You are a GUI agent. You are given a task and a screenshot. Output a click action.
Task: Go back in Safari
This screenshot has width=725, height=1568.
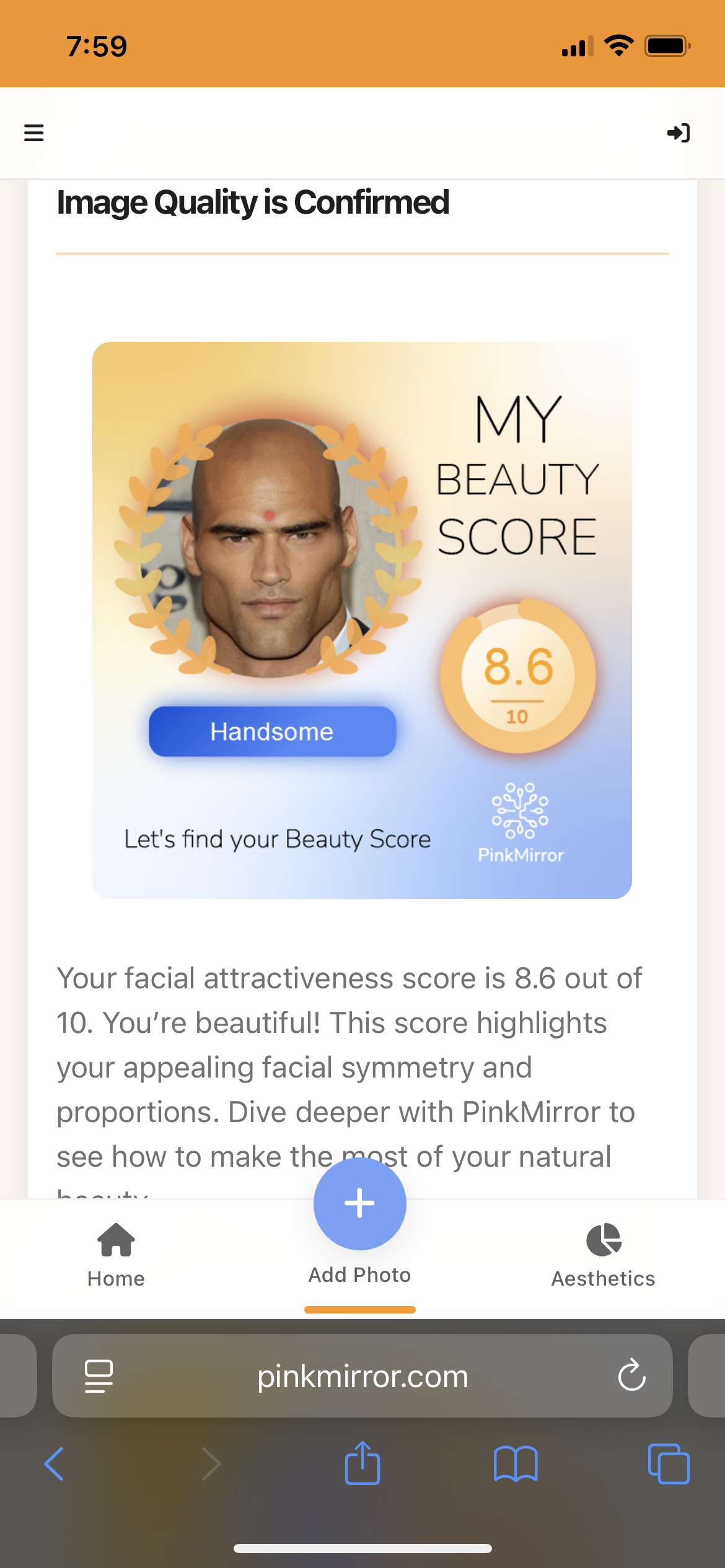(54, 1464)
